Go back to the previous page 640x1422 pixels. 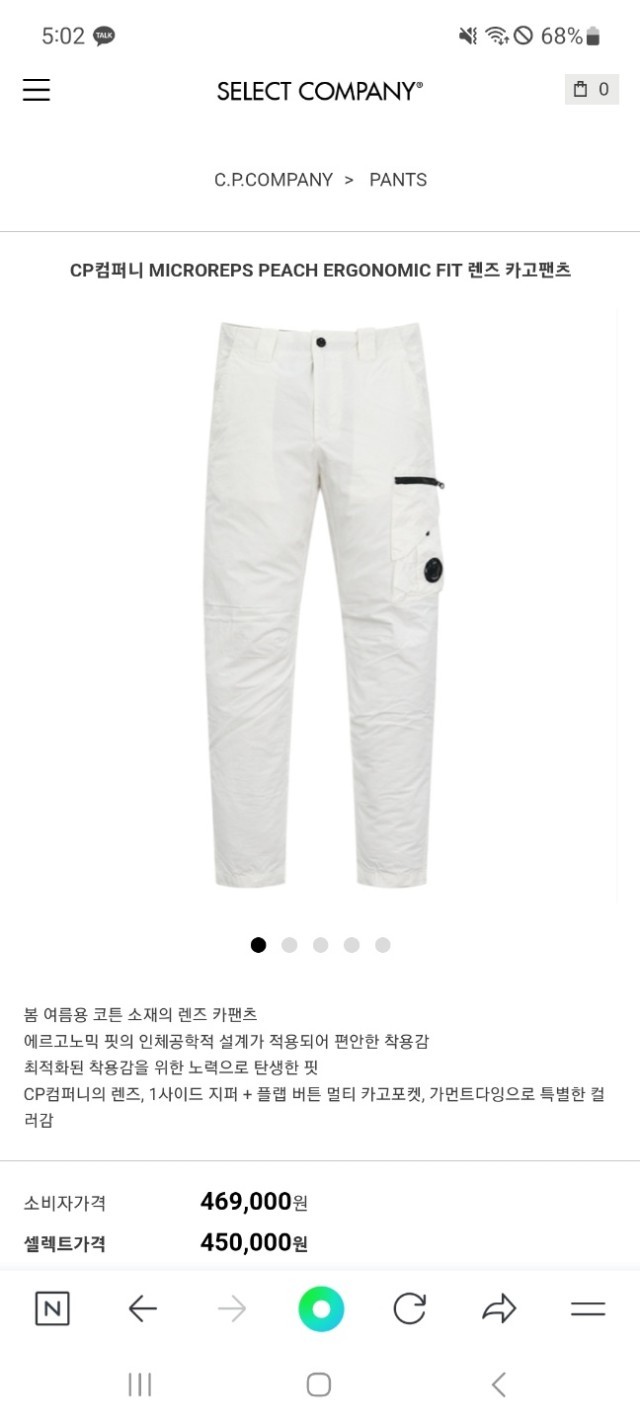[x=143, y=1308]
